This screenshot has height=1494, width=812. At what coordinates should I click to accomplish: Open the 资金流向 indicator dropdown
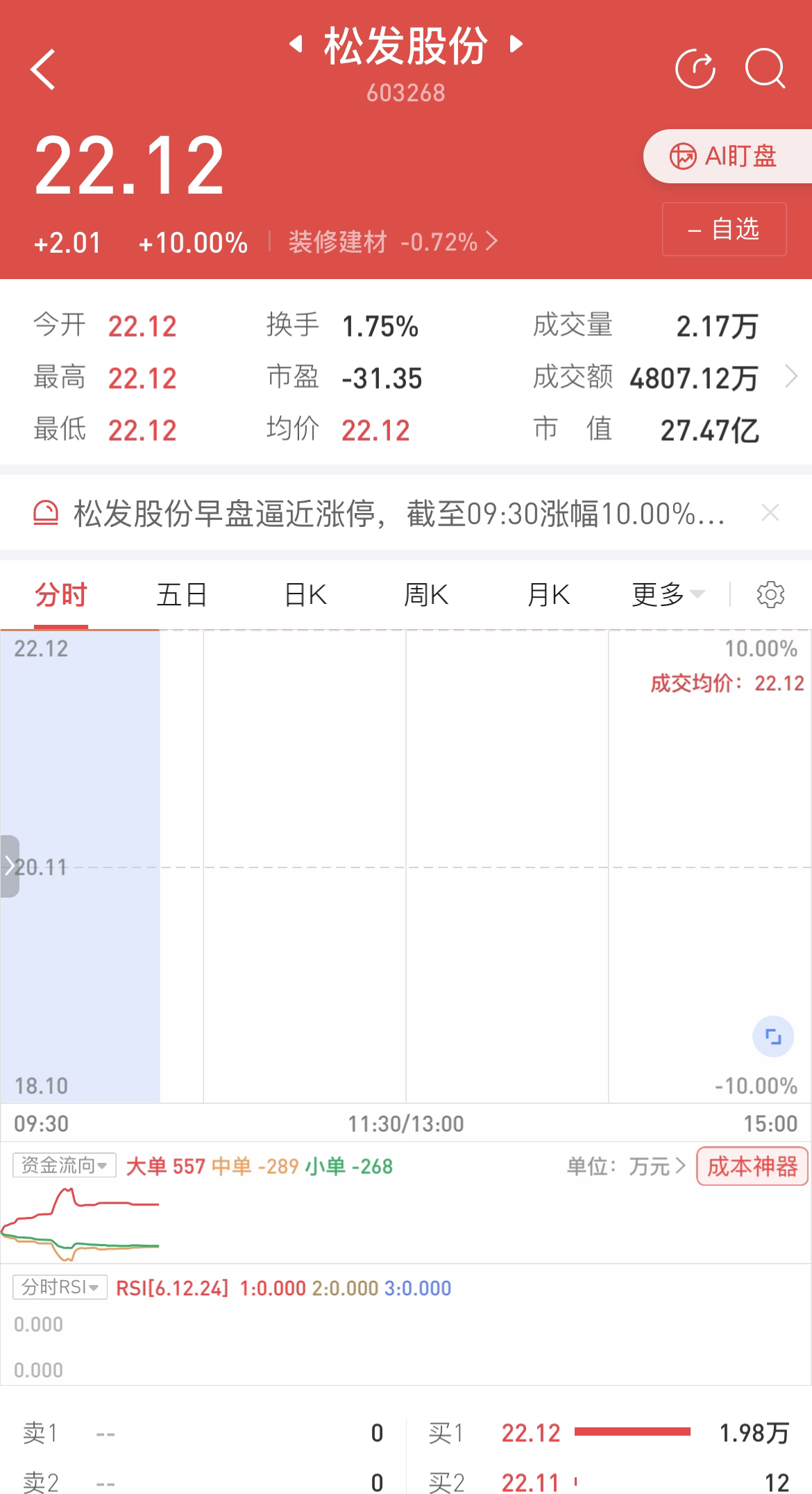(x=64, y=1166)
